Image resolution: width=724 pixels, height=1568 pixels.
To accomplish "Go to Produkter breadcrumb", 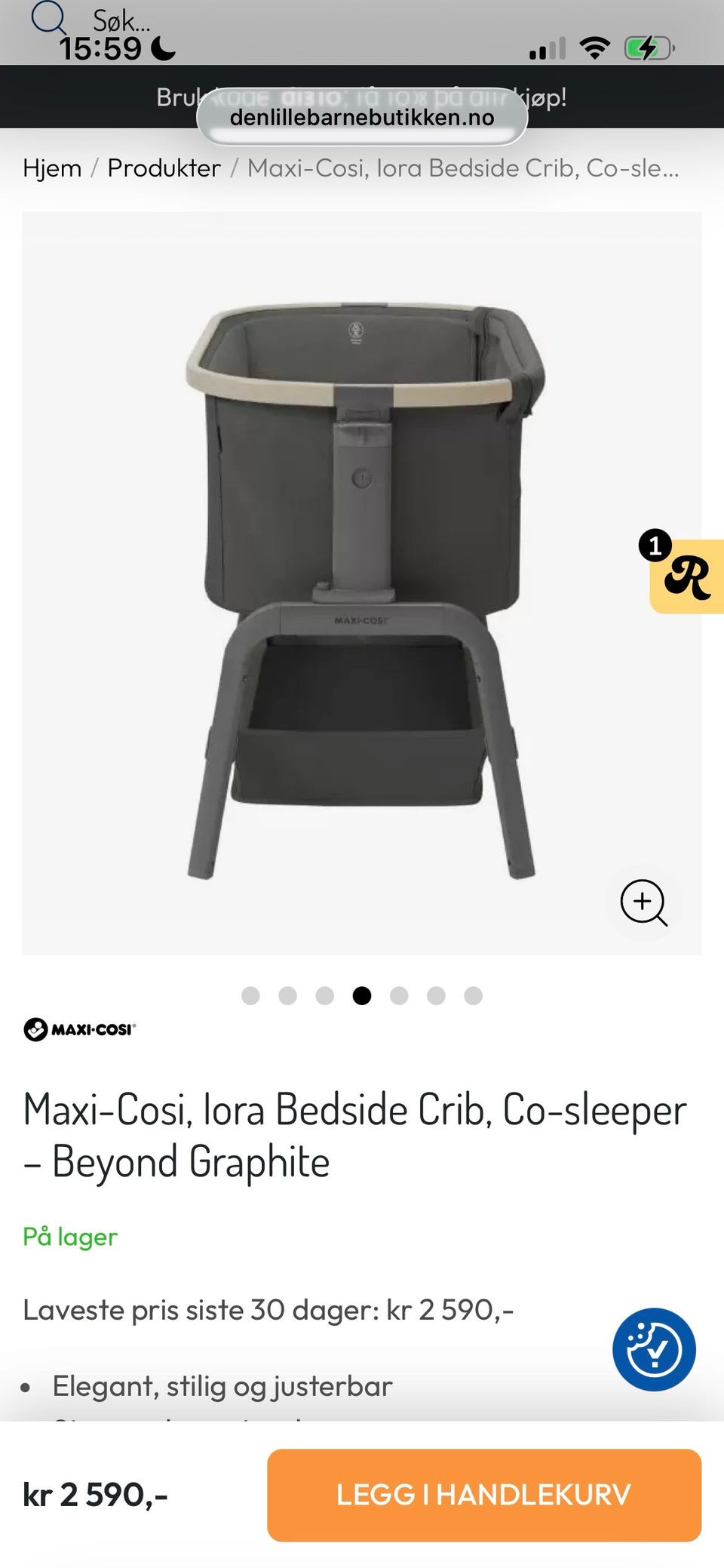I will (x=164, y=168).
